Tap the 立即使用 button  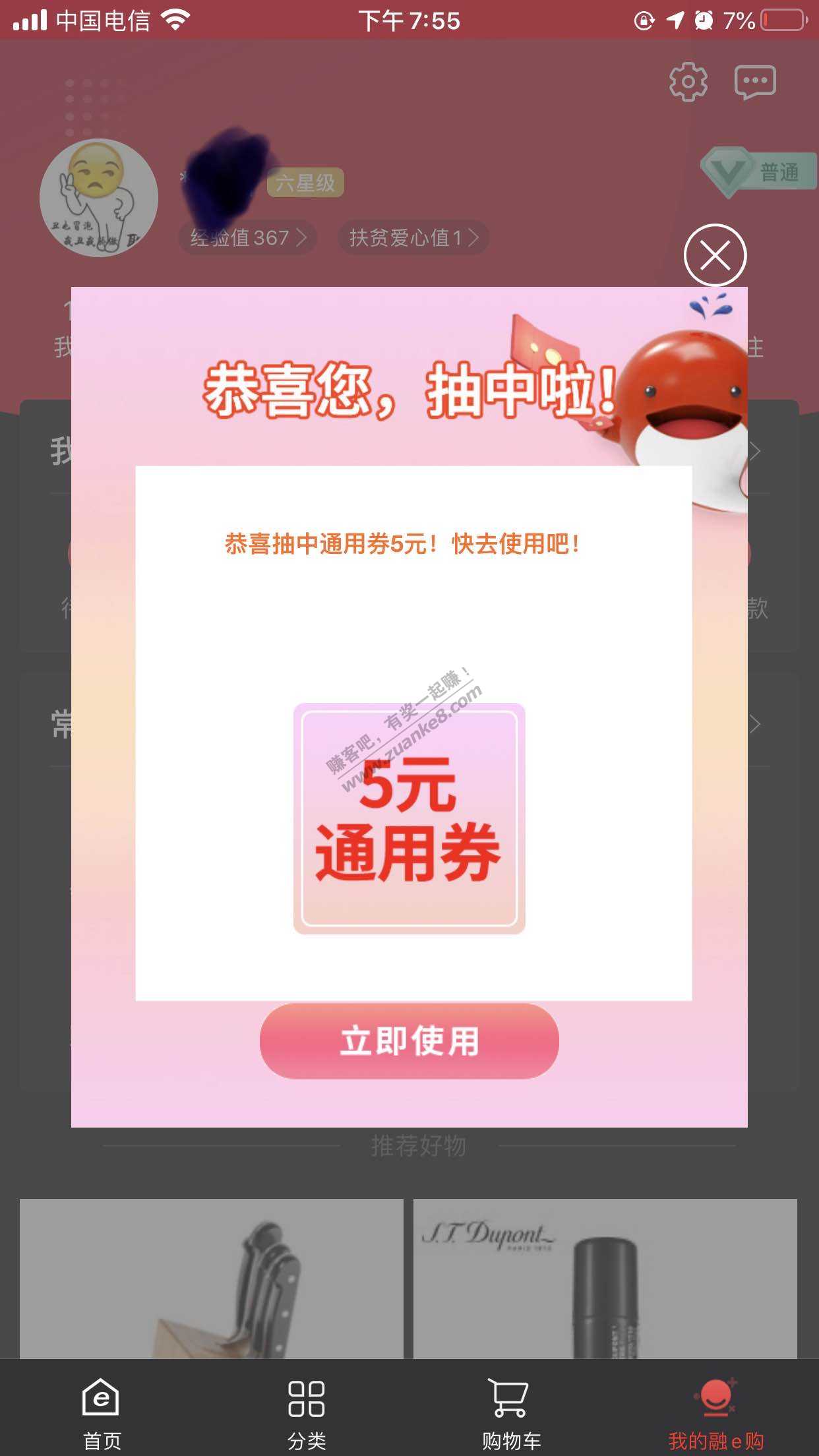pos(409,1041)
